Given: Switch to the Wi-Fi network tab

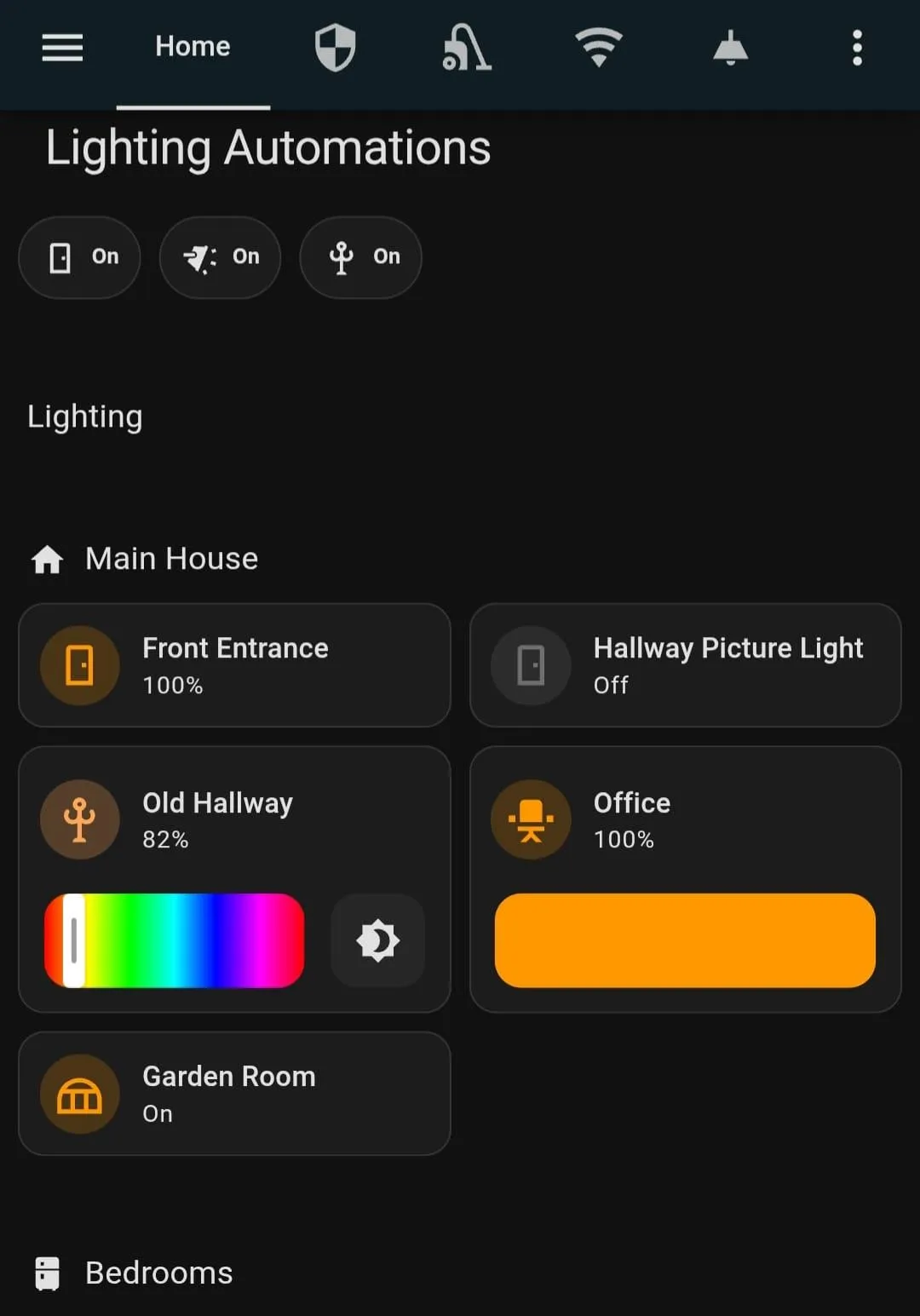Looking at the screenshot, I should (599, 48).
